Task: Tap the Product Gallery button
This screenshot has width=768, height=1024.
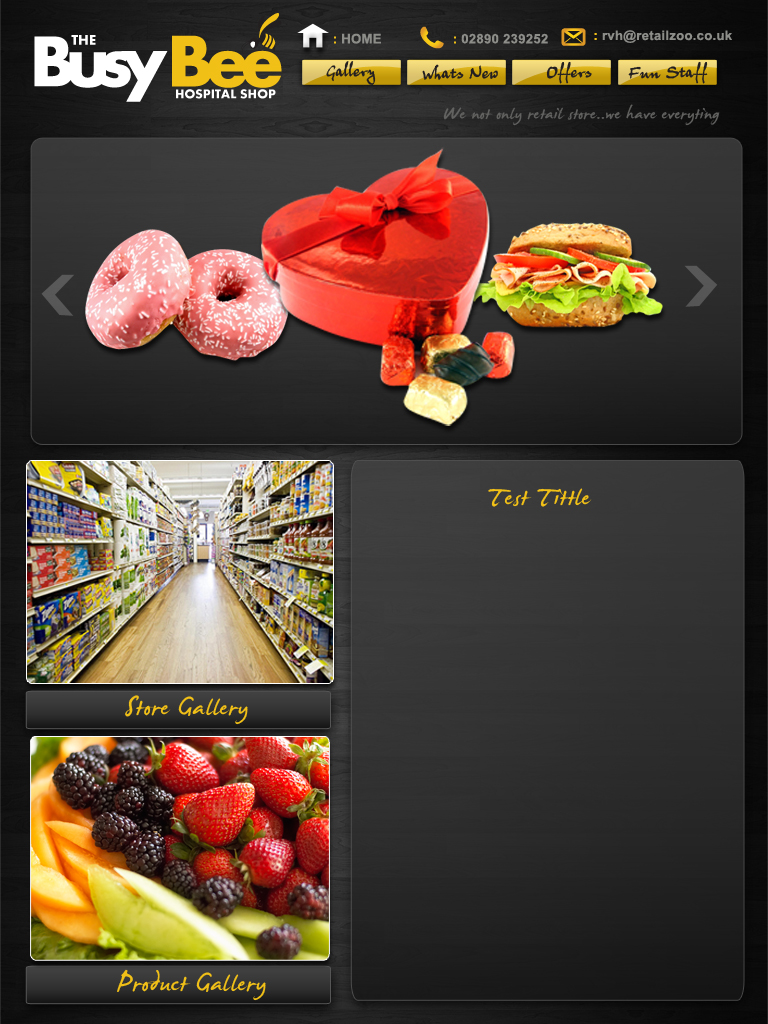Action: tap(178, 984)
